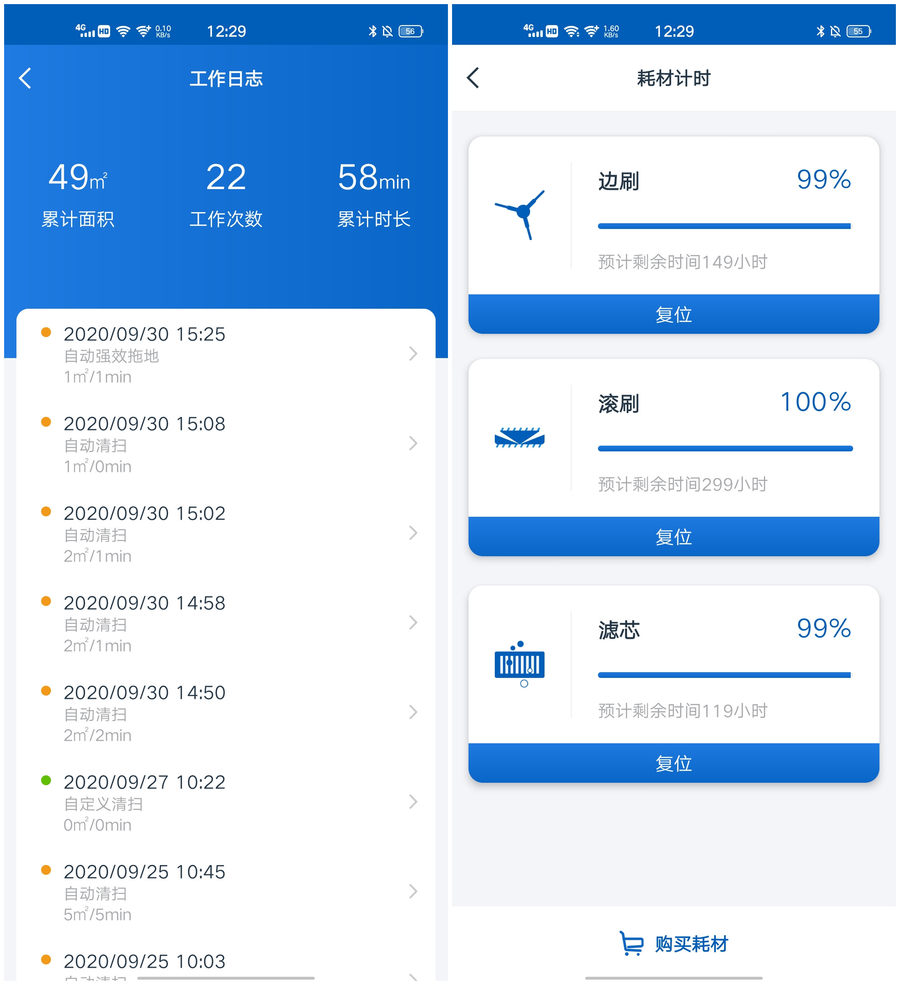
Task: Open the 2020/09/30 14:58 cleaning record
Action: (x=226, y=623)
